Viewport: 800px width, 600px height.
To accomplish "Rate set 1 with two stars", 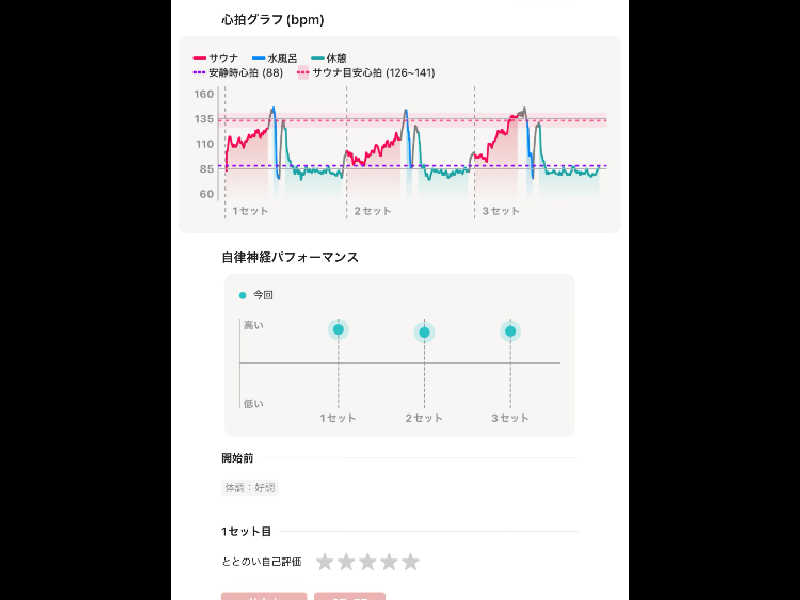I will 346,562.
